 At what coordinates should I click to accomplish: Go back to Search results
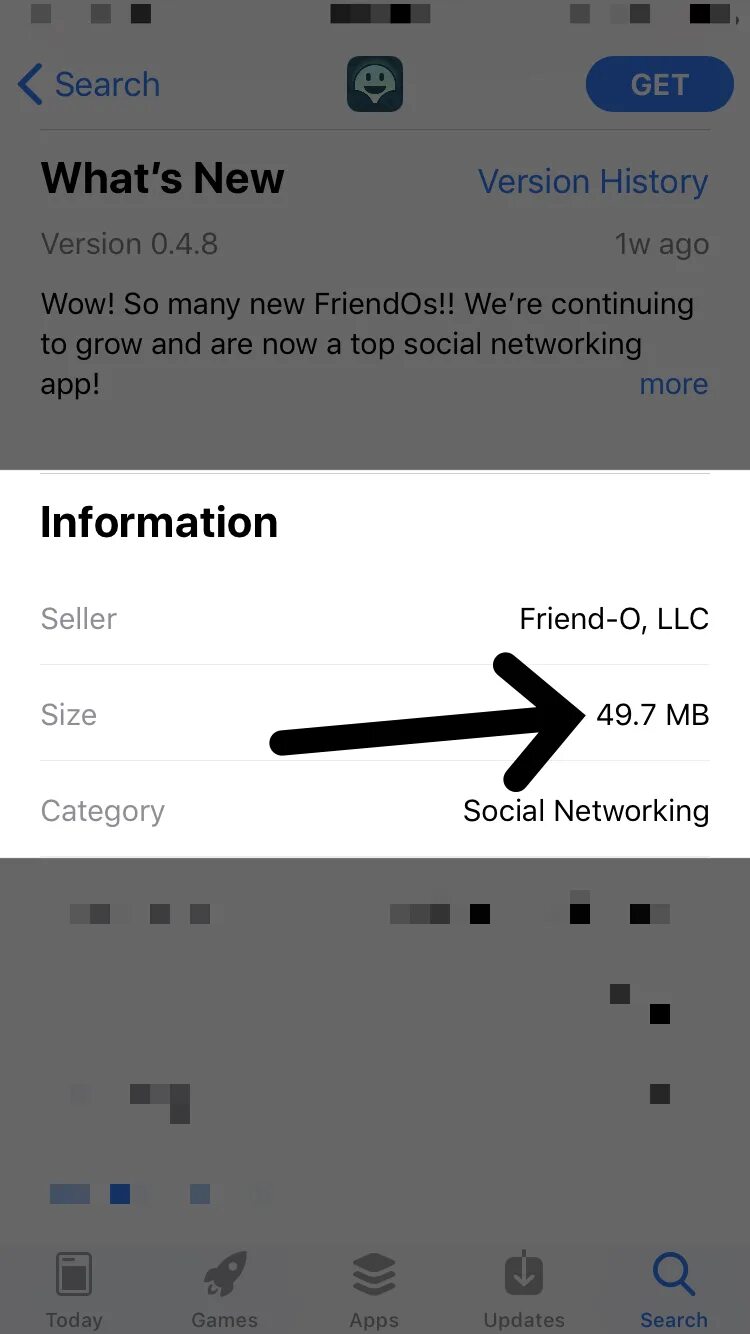coord(90,85)
